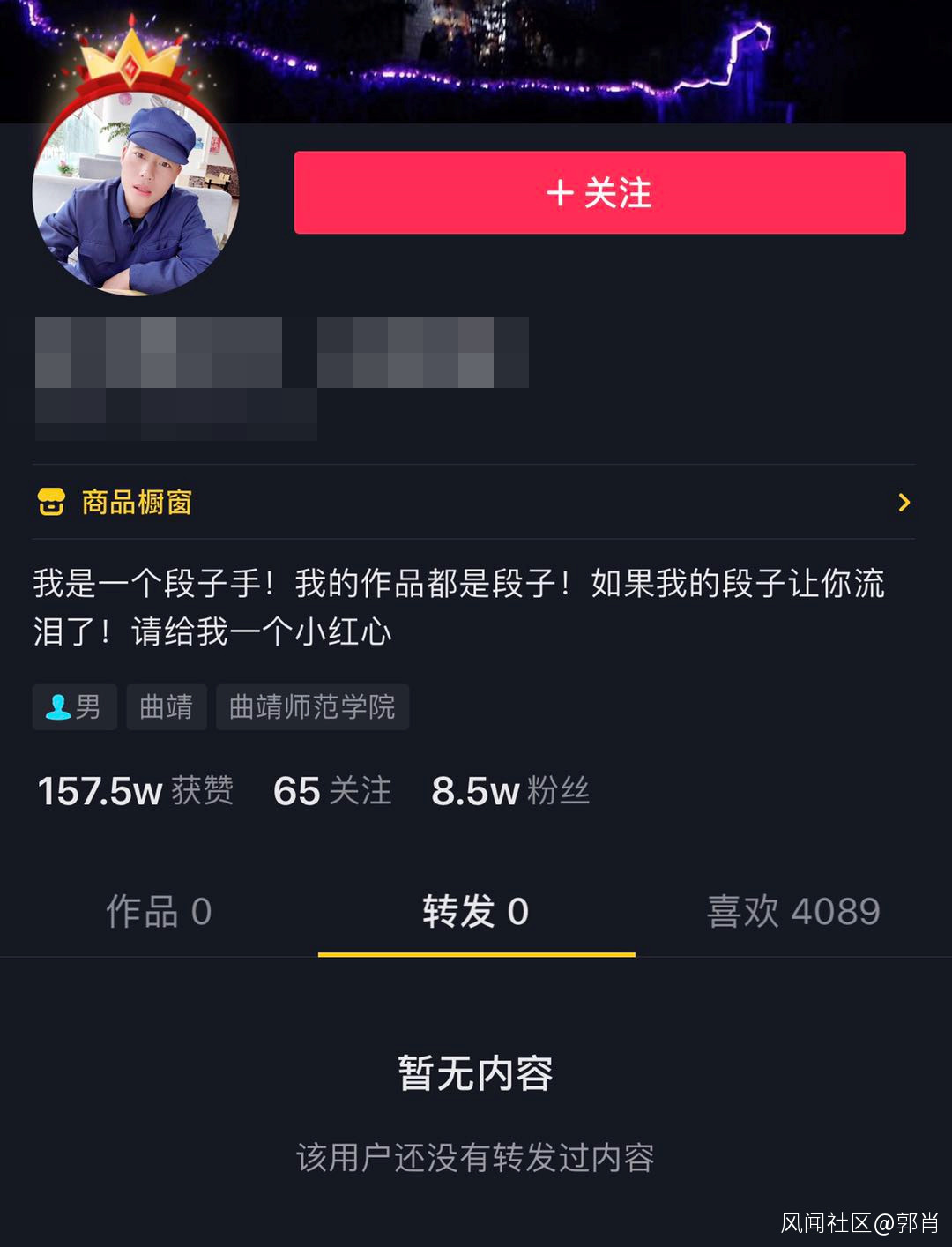The width and height of the screenshot is (952, 1247).
Task: Open the 65 关注 following list
Action: (332, 791)
